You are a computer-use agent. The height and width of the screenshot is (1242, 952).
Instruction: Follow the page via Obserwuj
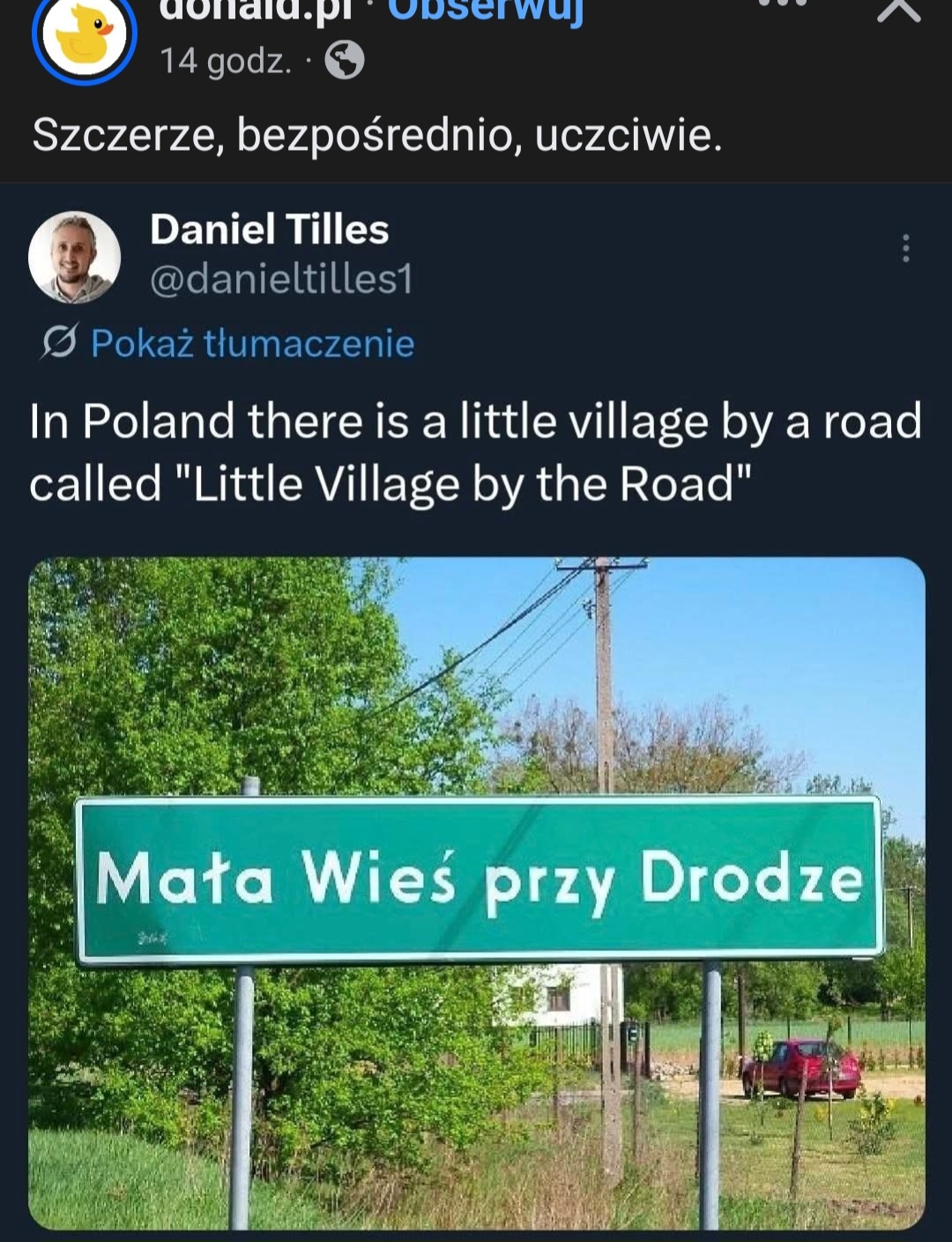[x=486, y=11]
